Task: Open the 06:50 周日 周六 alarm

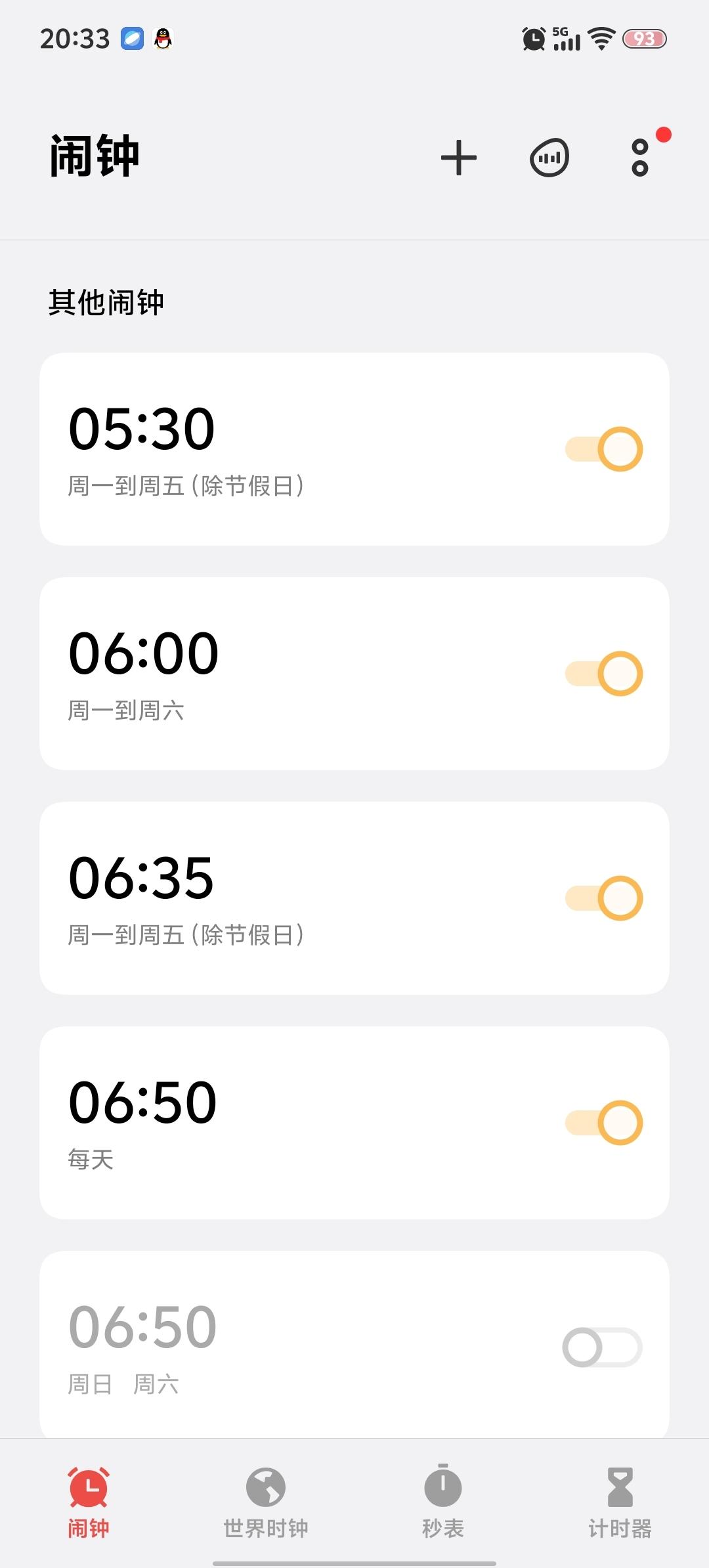Action: tap(263, 1347)
